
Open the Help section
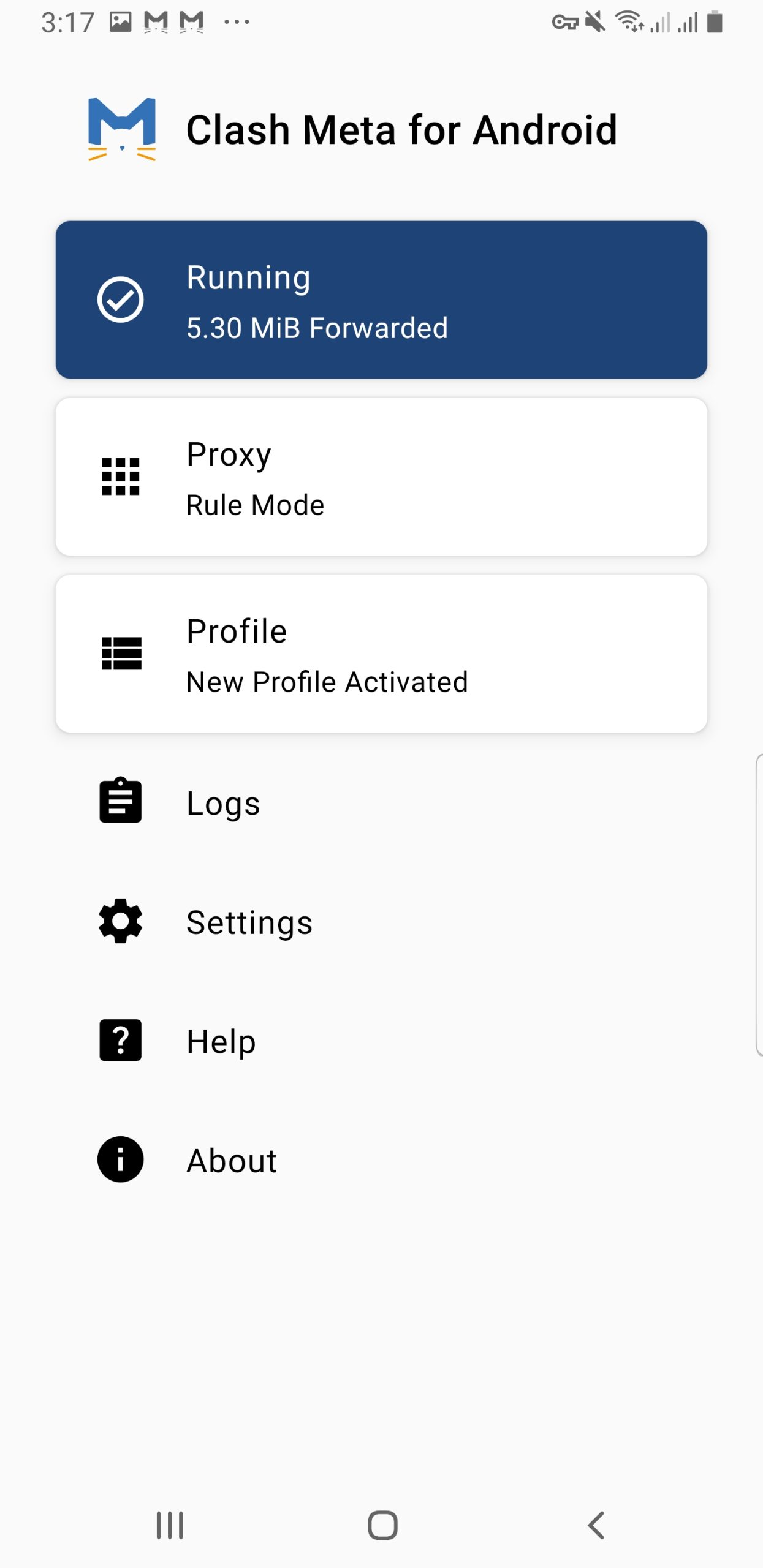coord(221,1041)
